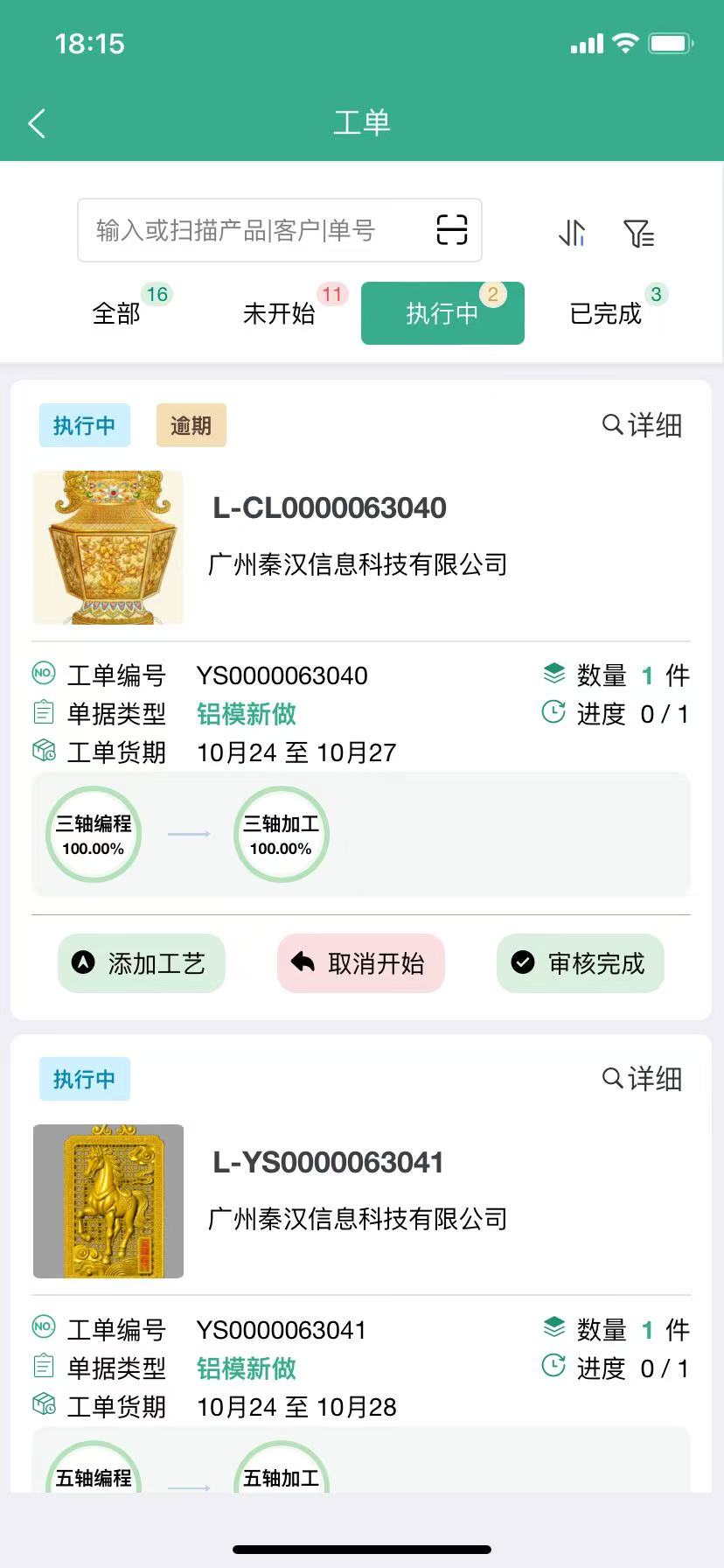Tap 取消开始 on order YS0000063040

pyautogui.click(x=361, y=963)
